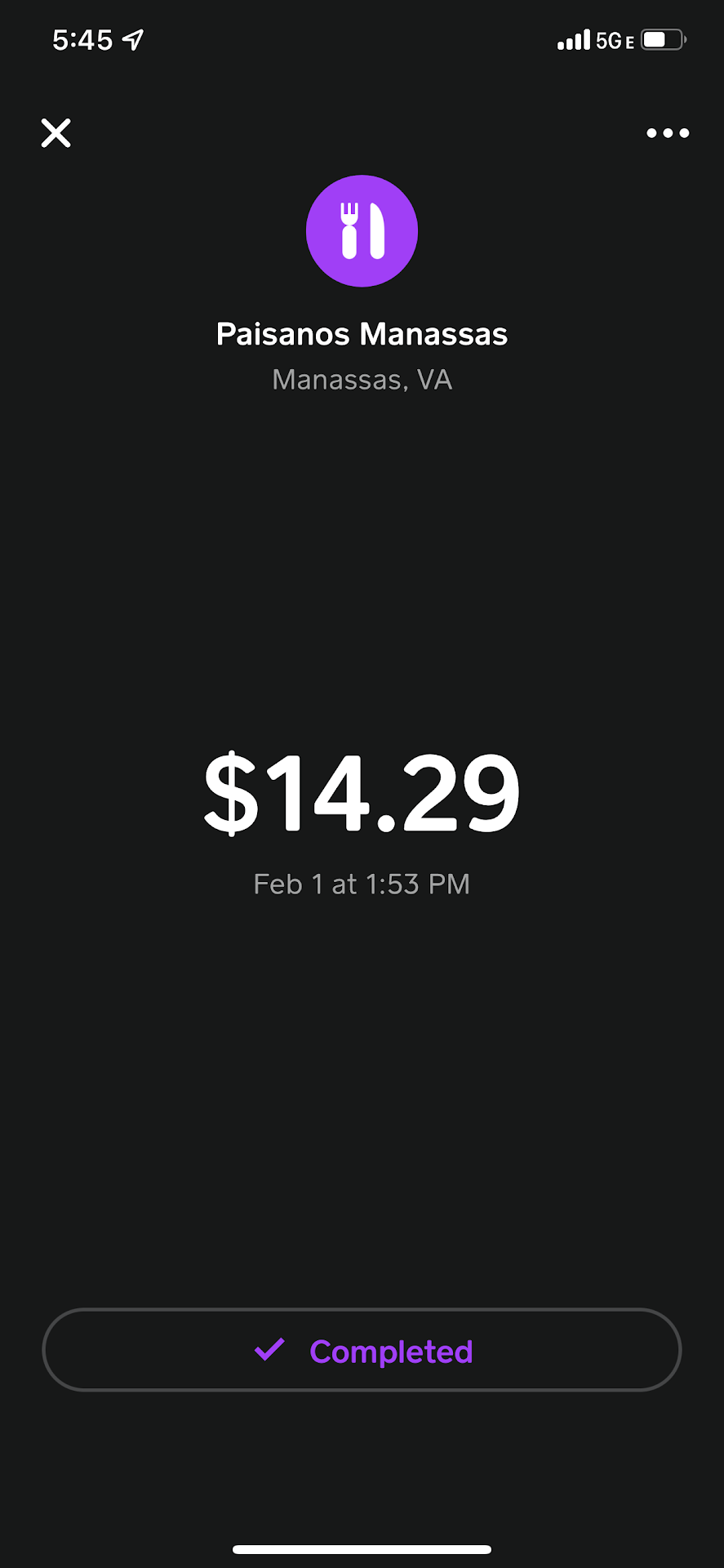This screenshot has width=724, height=1568.
Task: Close the payment details screen
Action: click(56, 133)
